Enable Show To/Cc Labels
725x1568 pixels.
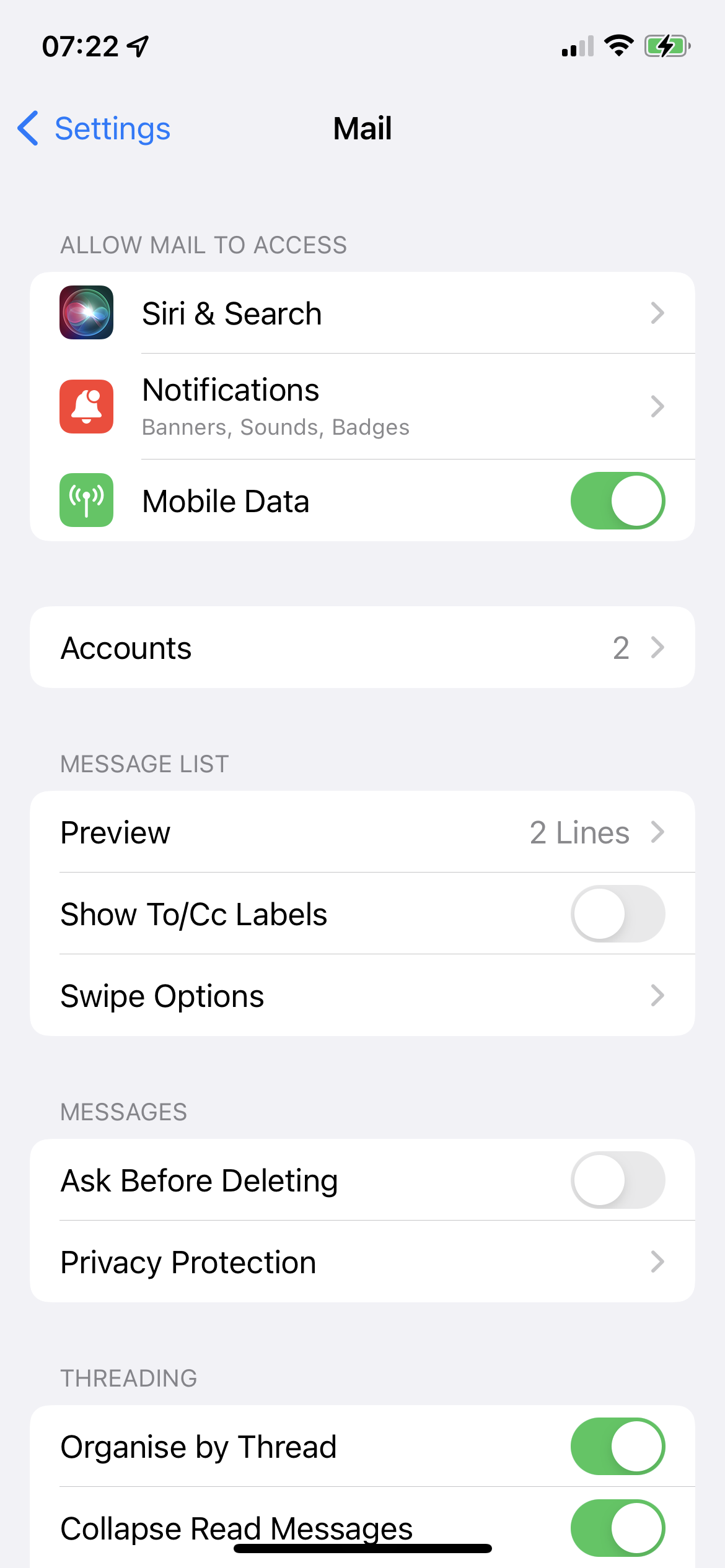(x=617, y=914)
